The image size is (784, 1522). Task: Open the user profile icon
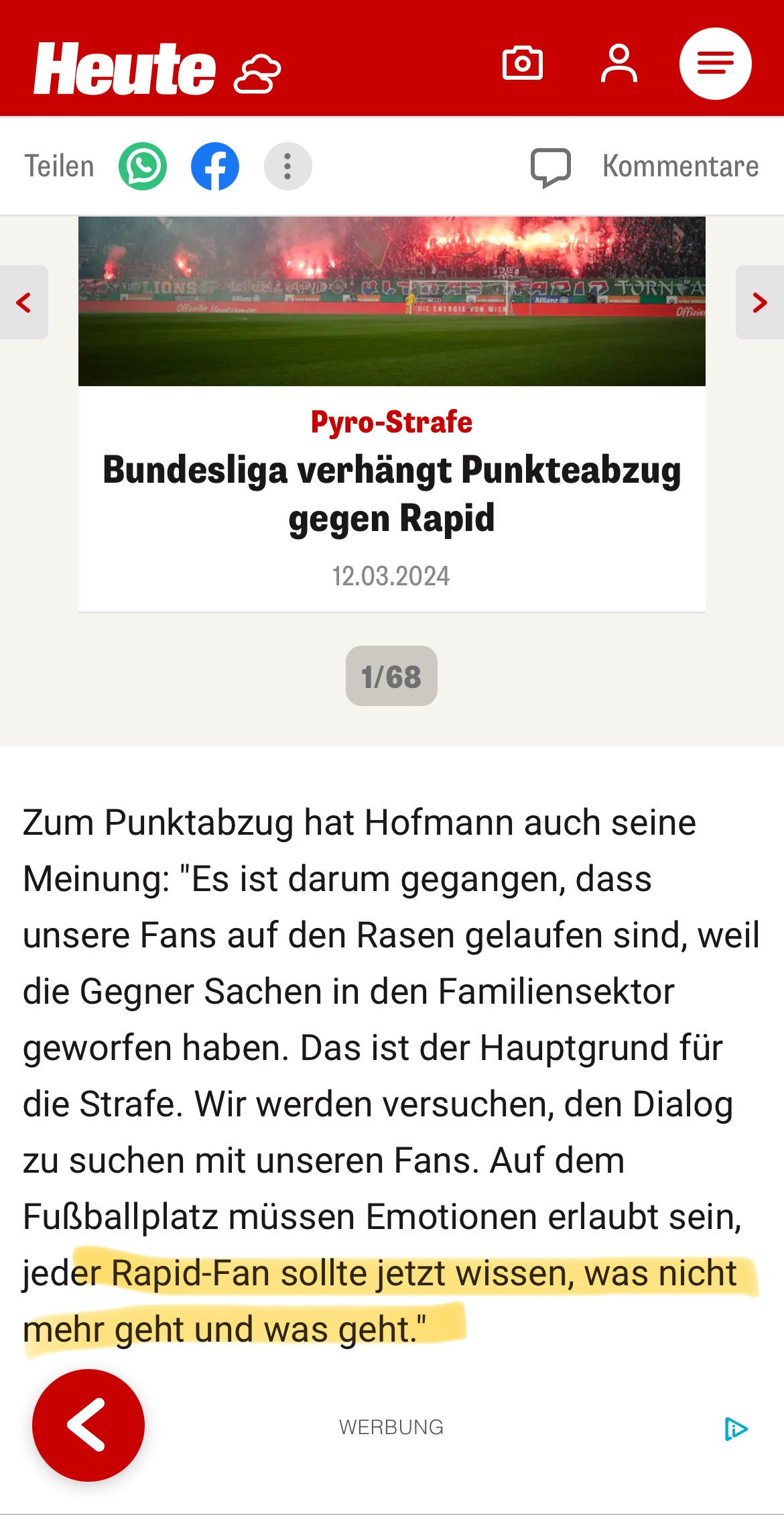[619, 64]
